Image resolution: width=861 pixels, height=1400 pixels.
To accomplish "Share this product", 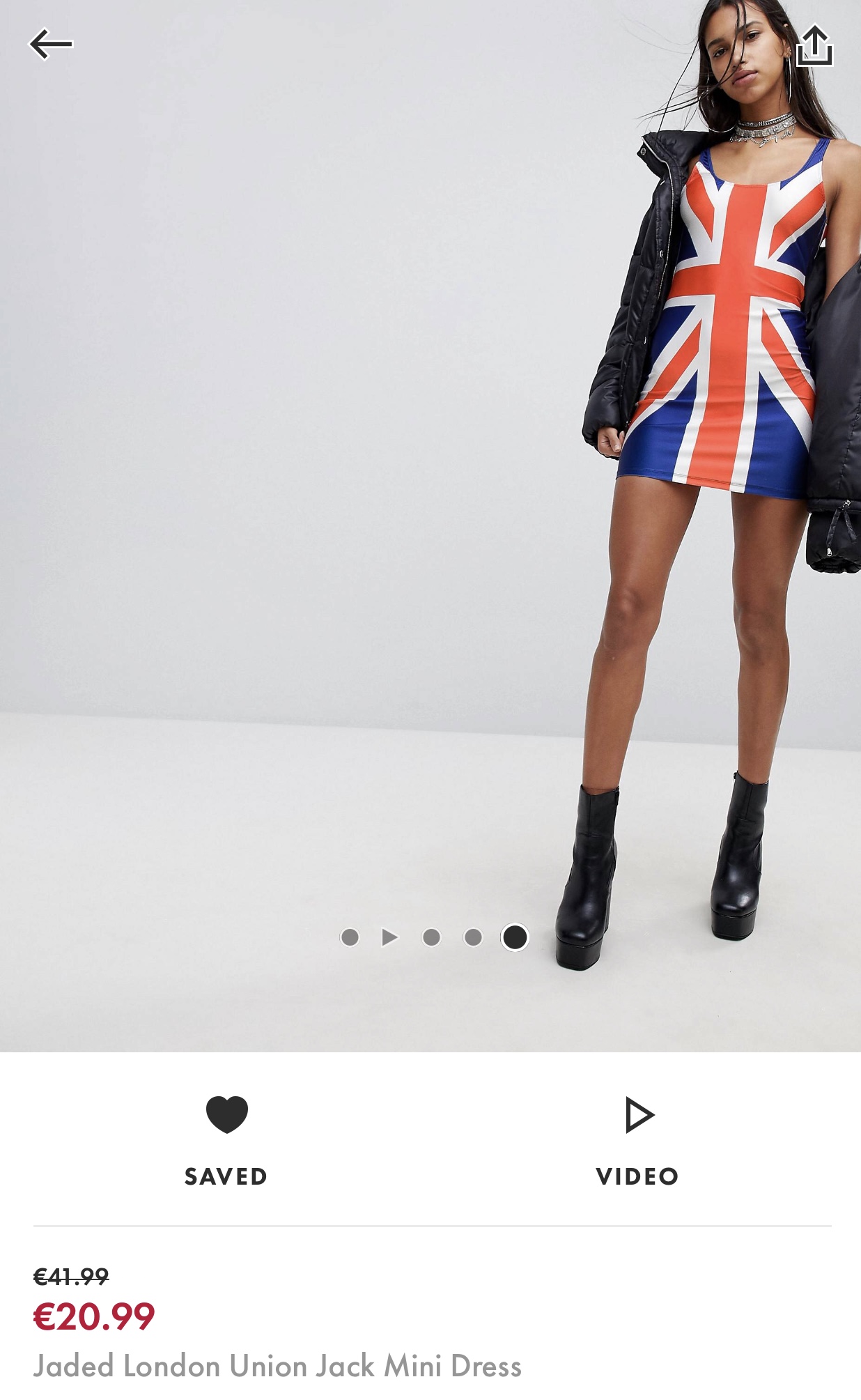I will click(814, 46).
